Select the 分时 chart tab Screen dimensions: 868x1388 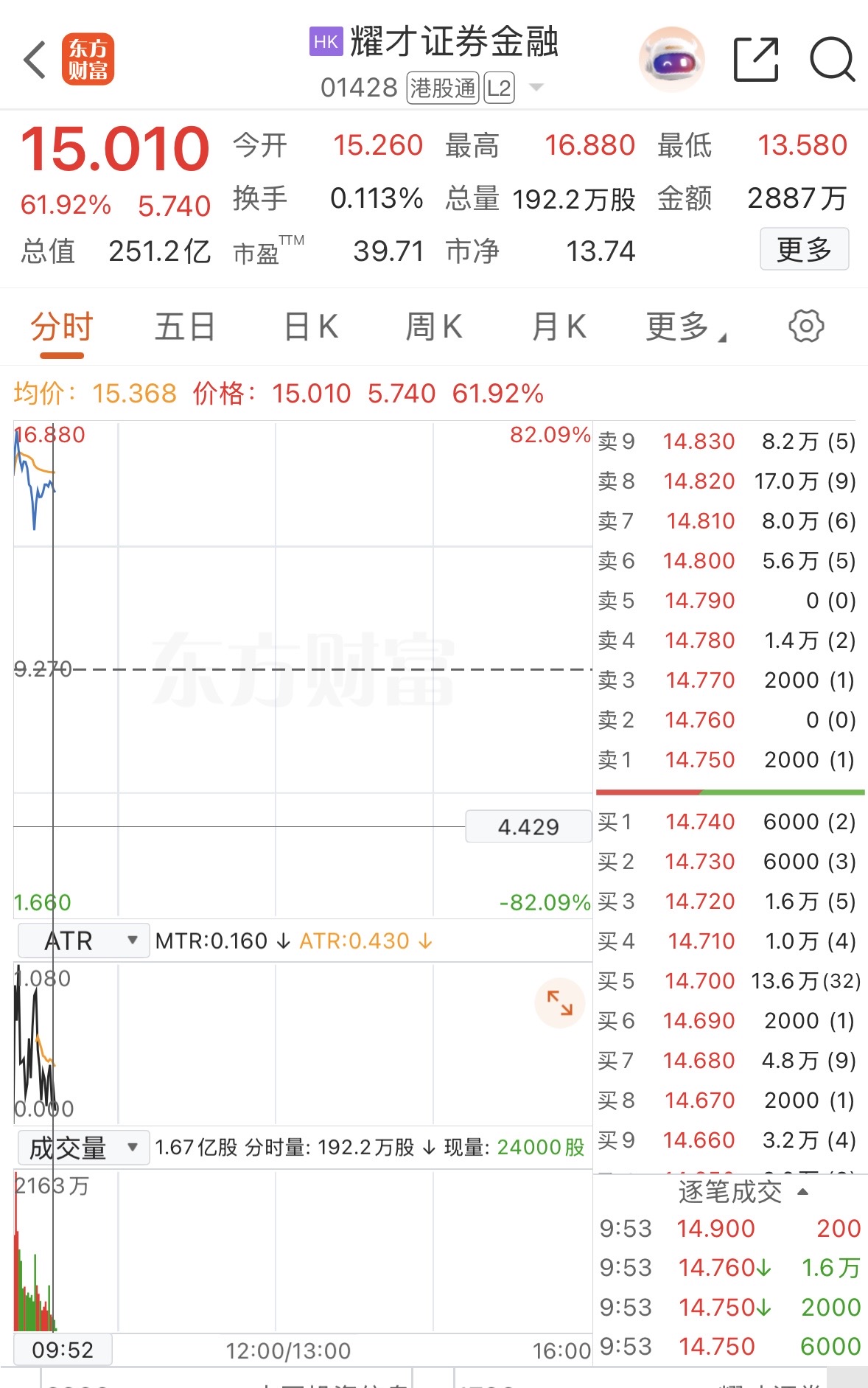[x=62, y=327]
